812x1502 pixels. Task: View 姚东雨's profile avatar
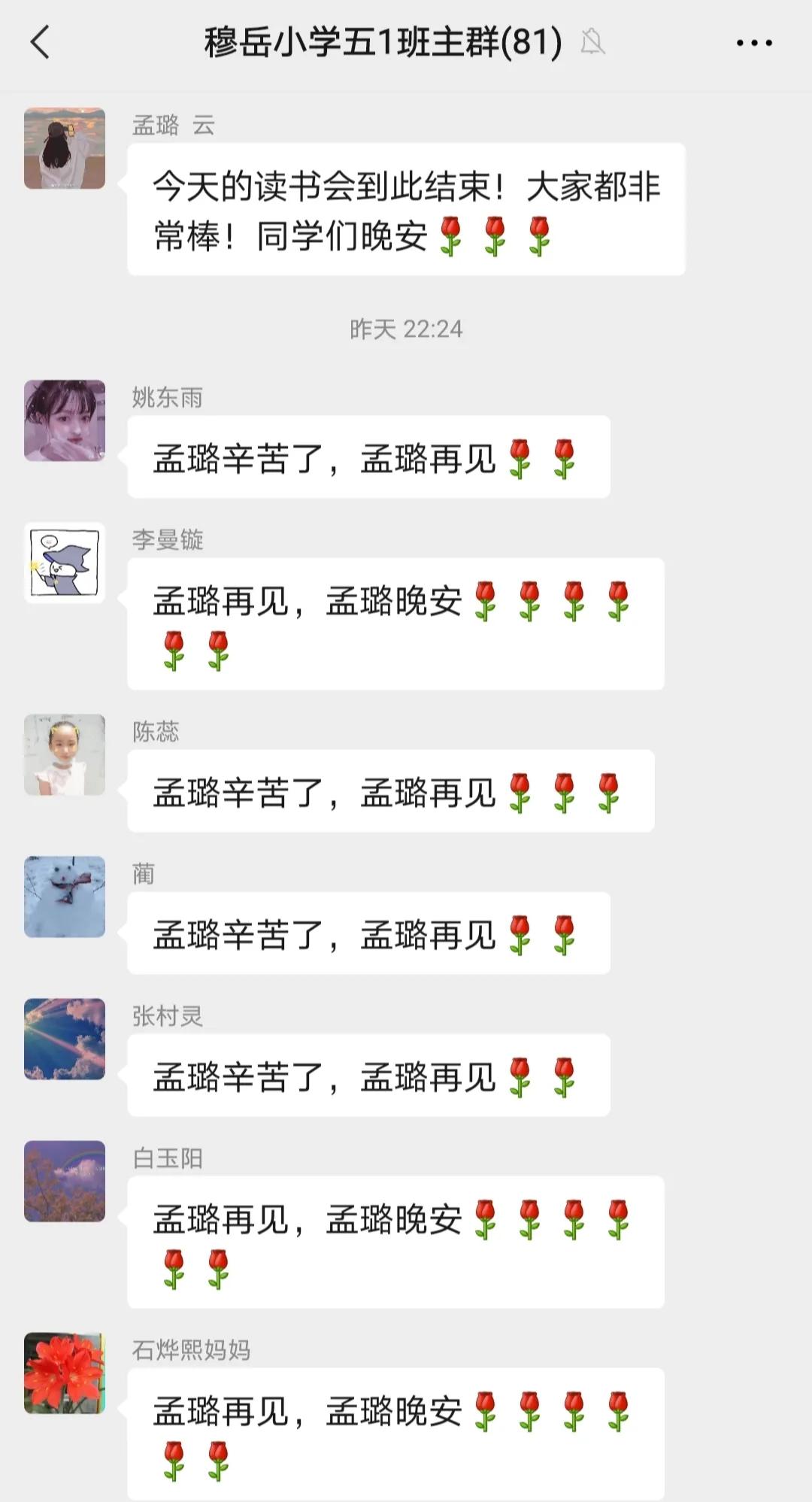point(65,420)
